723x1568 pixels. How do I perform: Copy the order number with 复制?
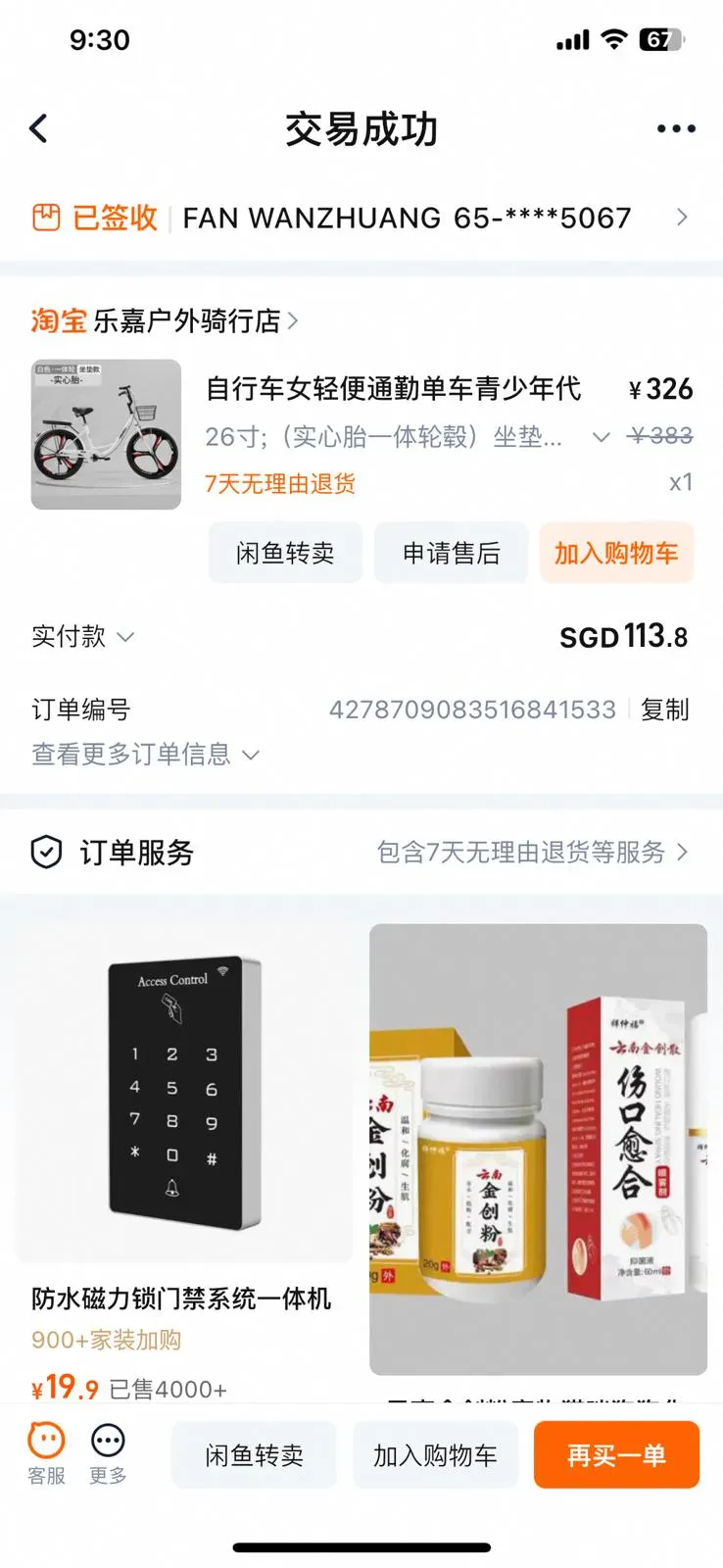(665, 710)
